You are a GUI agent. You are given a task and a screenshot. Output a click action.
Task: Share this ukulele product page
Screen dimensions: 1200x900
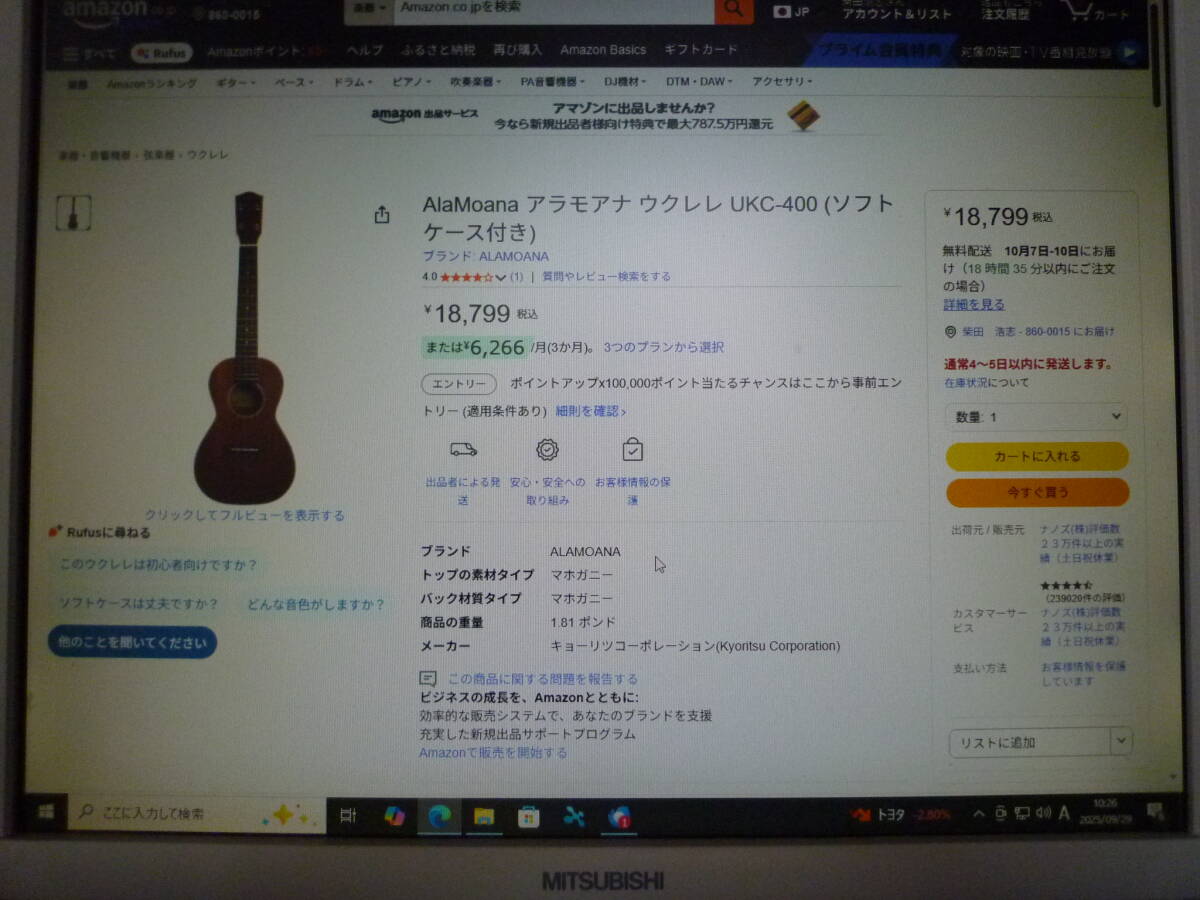[381, 215]
